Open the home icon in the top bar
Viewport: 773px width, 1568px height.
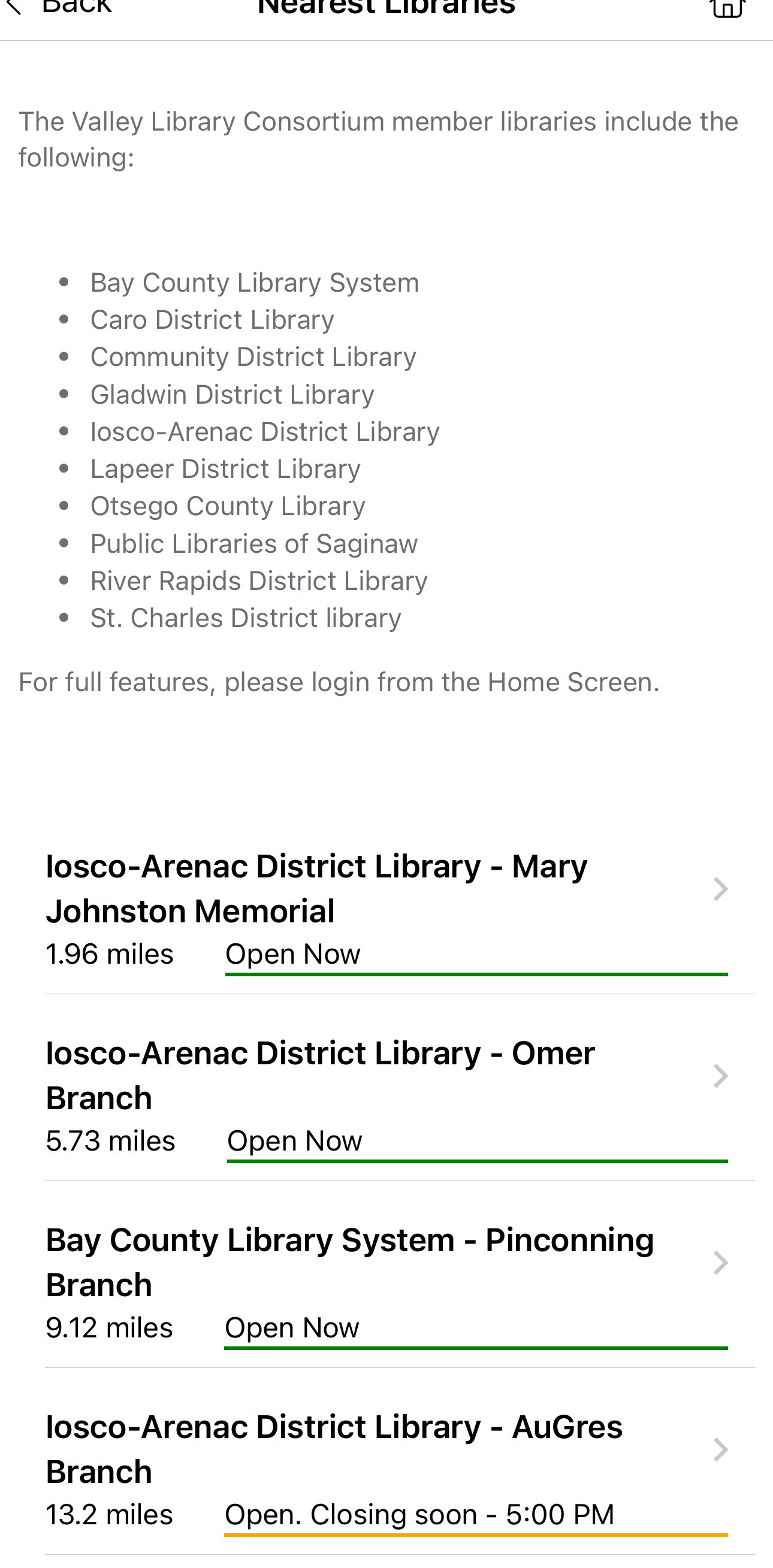[727, 7]
